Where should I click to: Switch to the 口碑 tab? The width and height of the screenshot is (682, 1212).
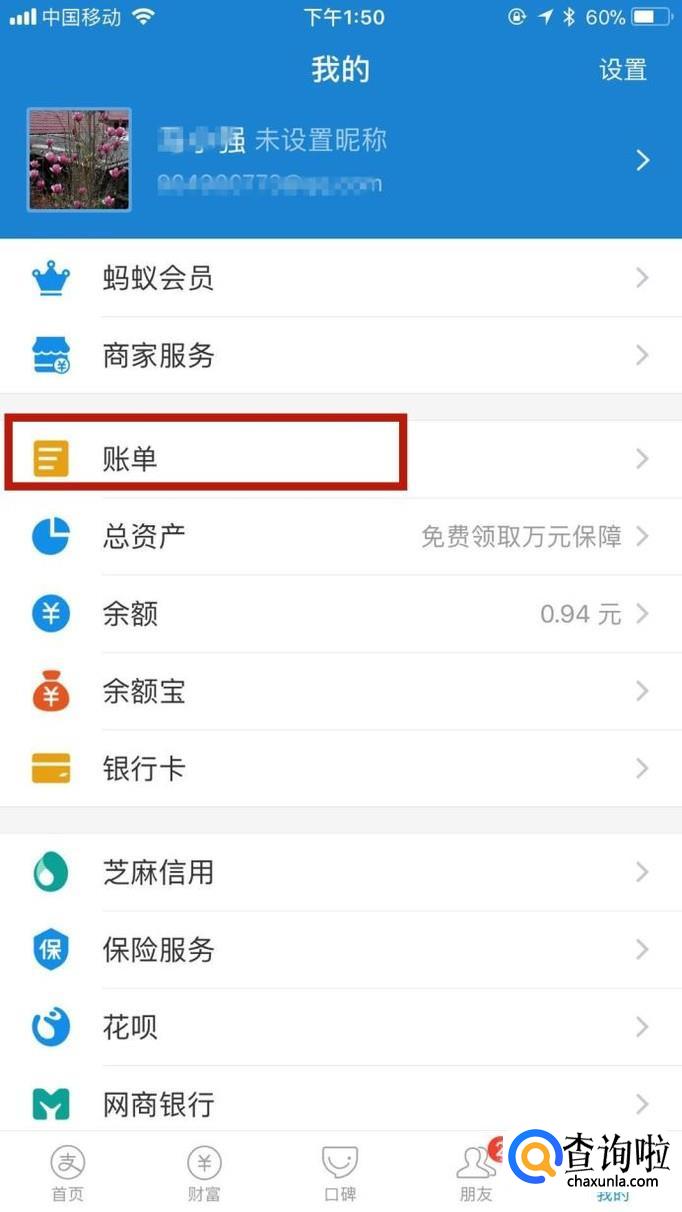click(340, 1172)
